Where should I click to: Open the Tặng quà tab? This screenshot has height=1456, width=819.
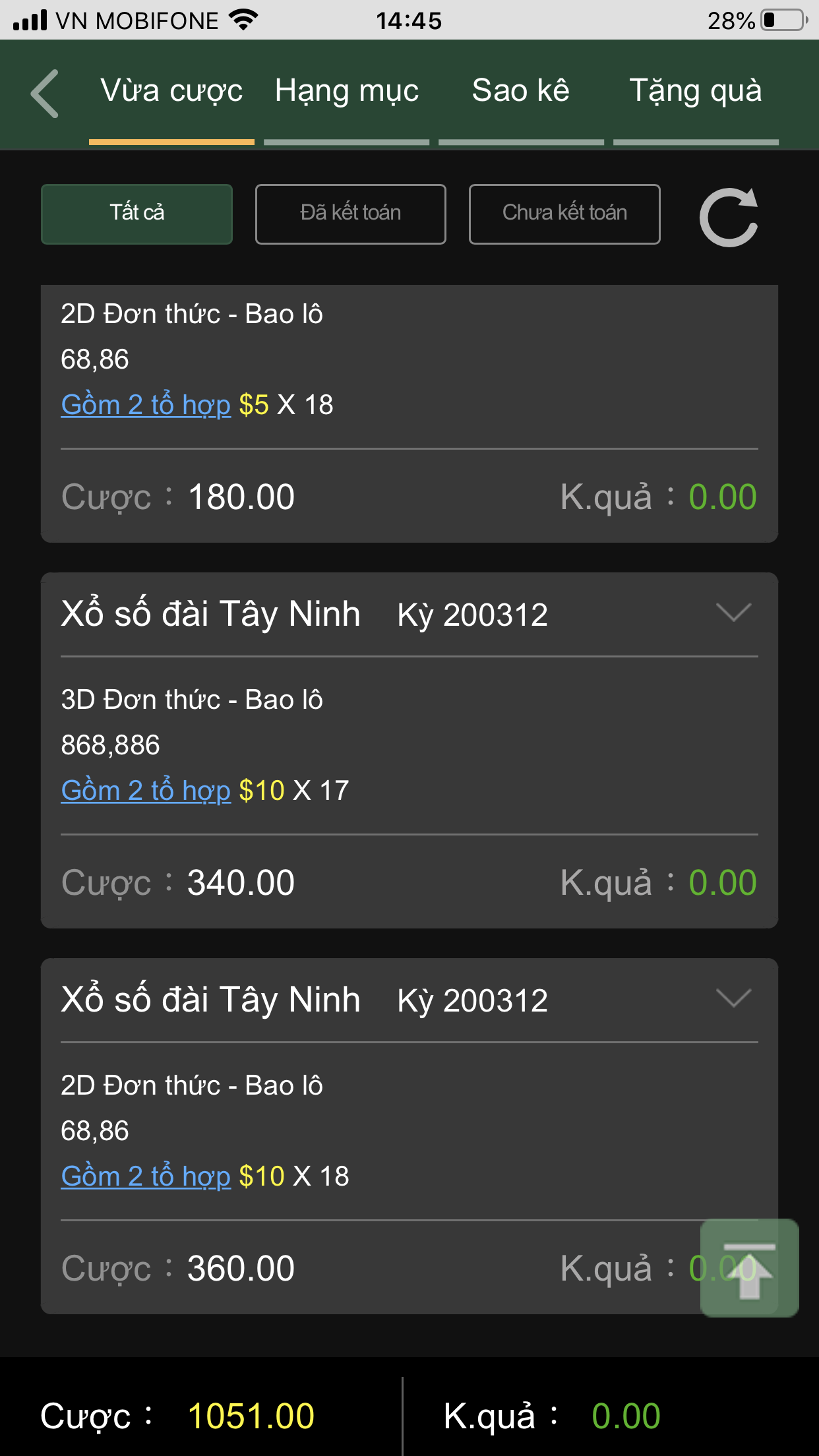coord(696,91)
